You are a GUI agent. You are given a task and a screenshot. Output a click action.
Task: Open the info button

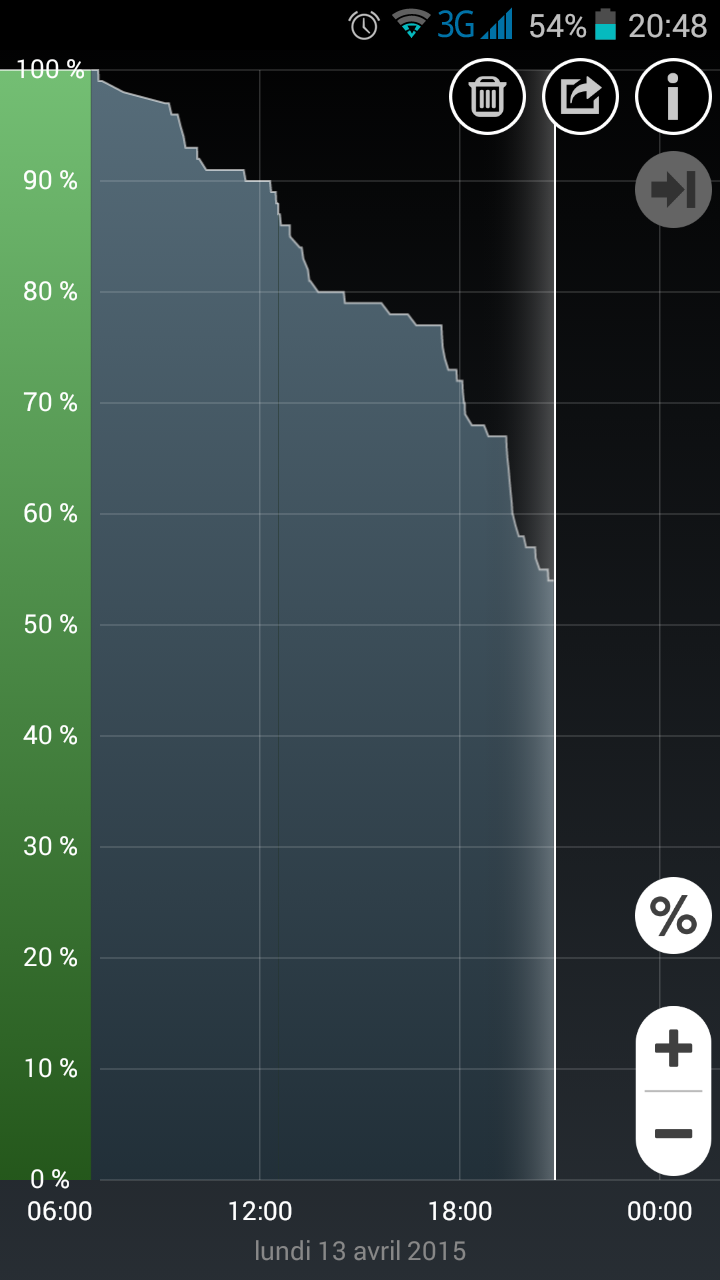point(673,96)
